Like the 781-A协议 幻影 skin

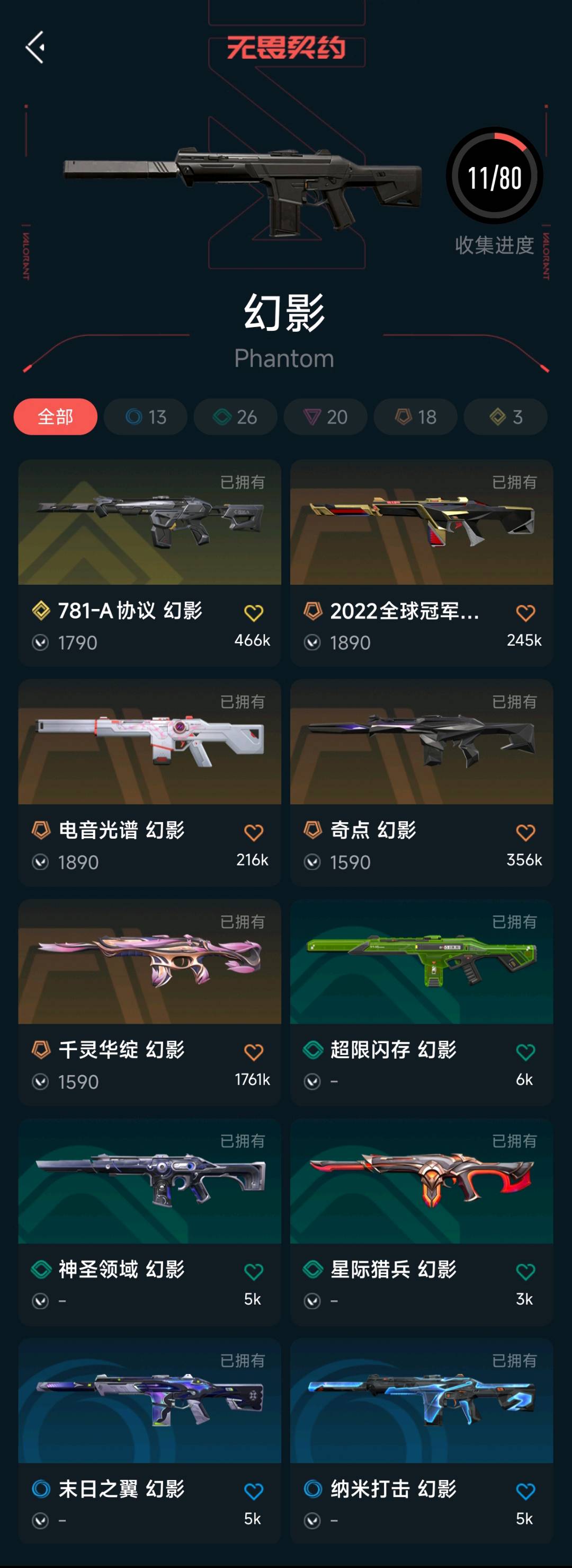point(254,613)
